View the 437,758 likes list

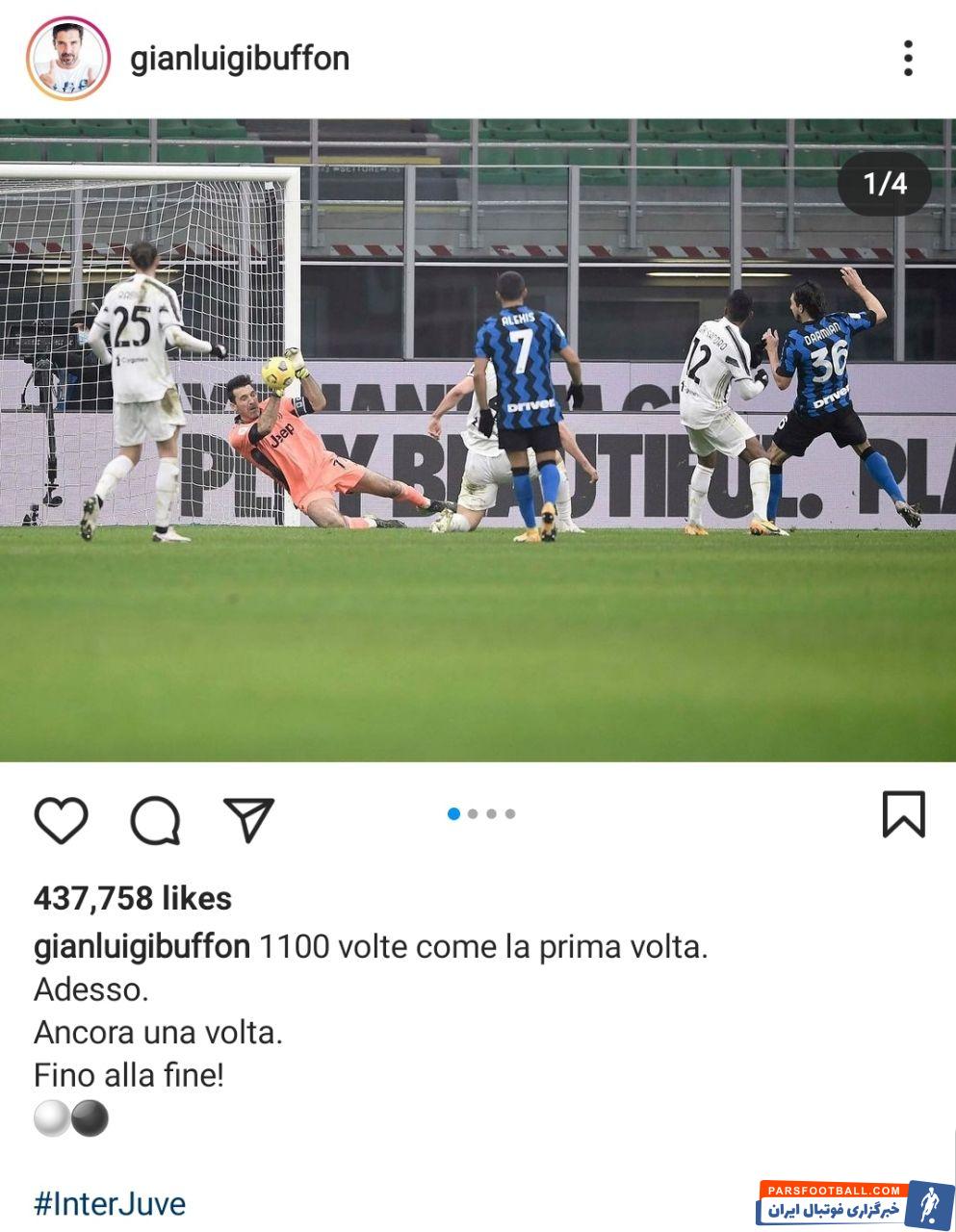133,898
